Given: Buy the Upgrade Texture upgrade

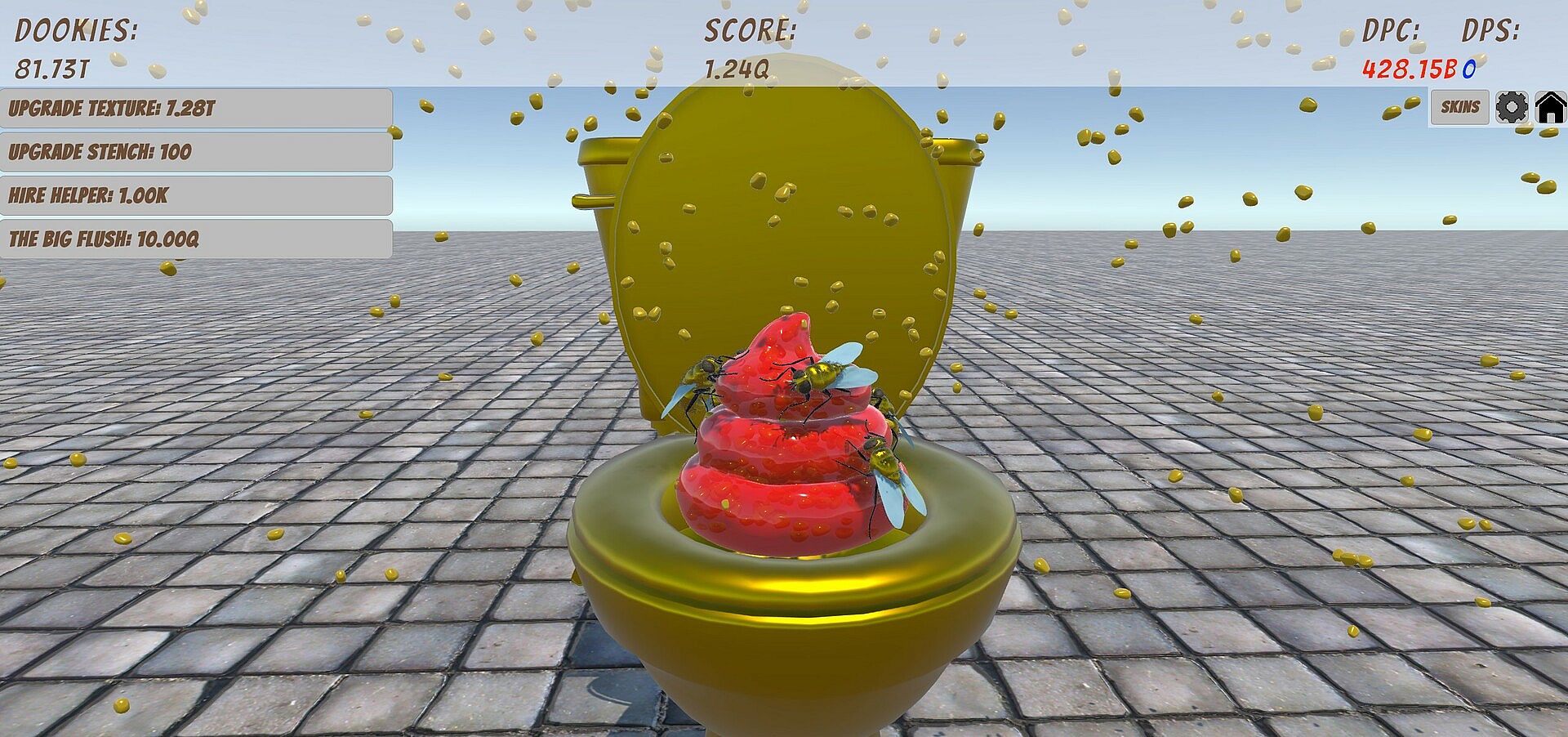Looking at the screenshot, I should click(x=196, y=108).
